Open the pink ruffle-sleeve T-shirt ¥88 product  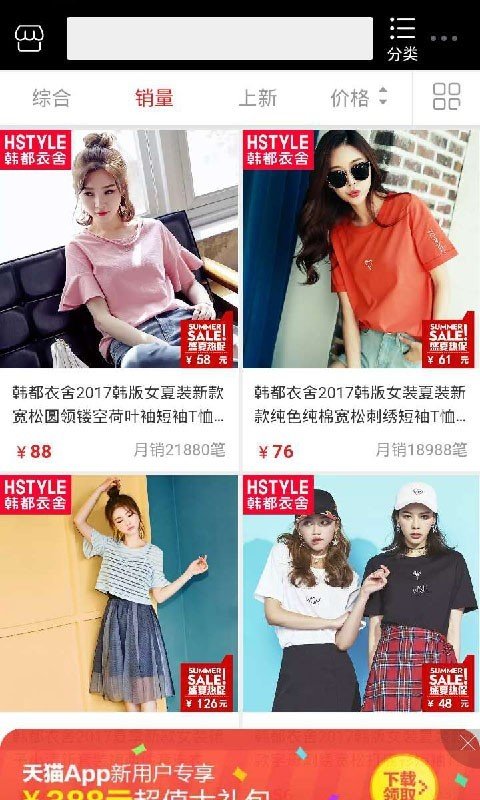119,300
